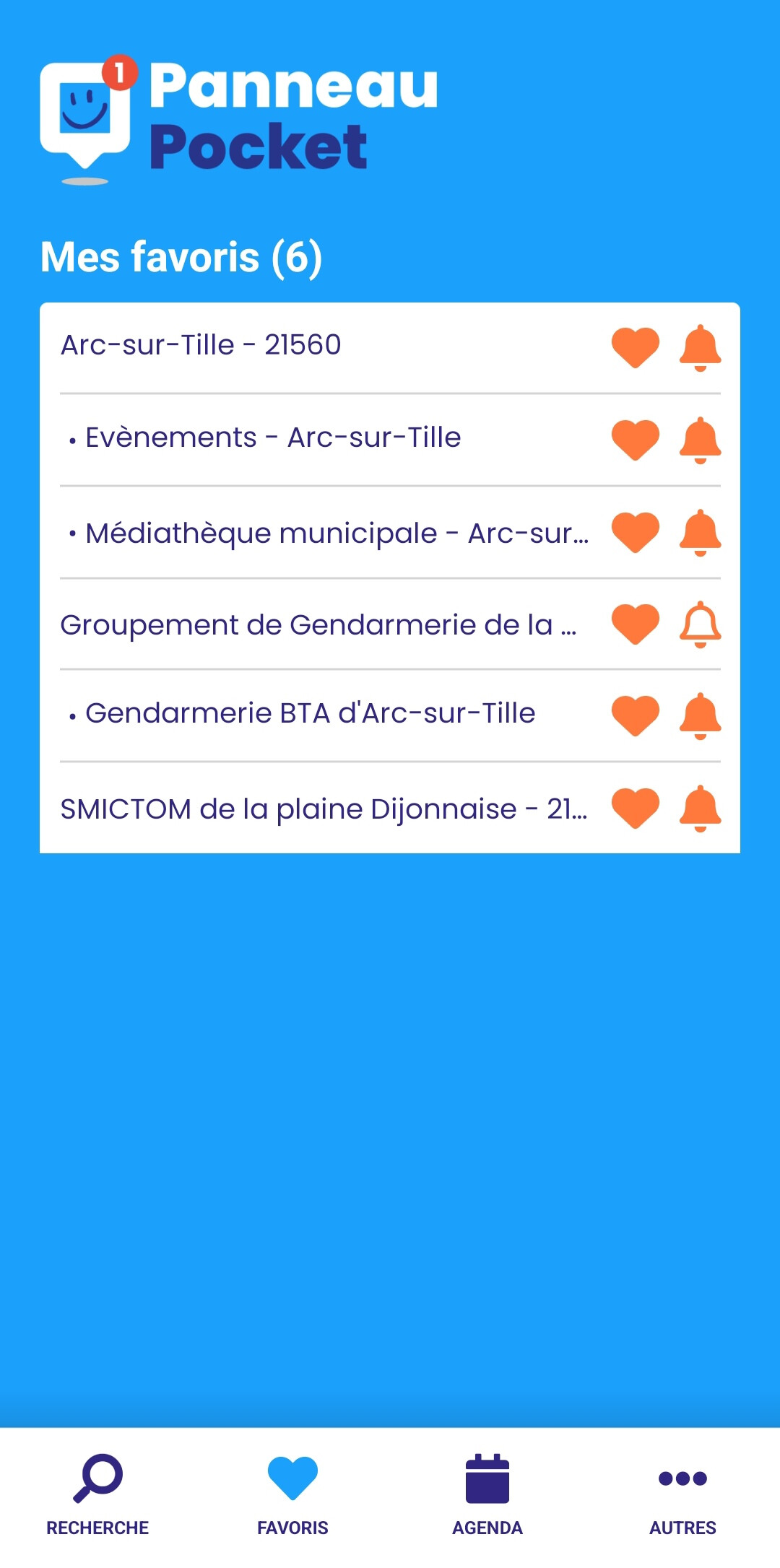
Task: Mute notifications bell for Arc-sur-Tille - 21560
Action: tap(700, 347)
